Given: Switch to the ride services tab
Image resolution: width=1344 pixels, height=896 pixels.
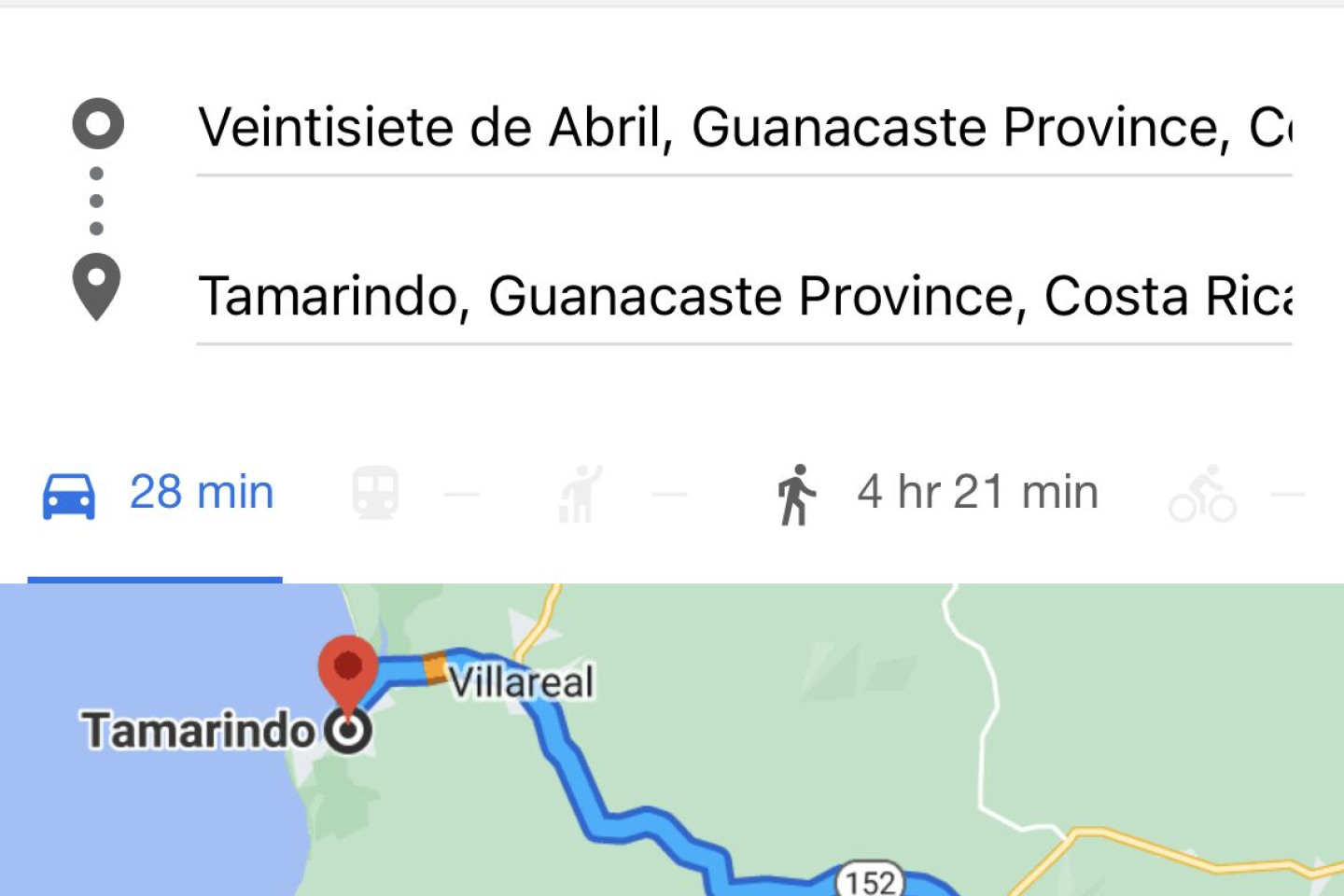Looking at the screenshot, I should (580, 494).
